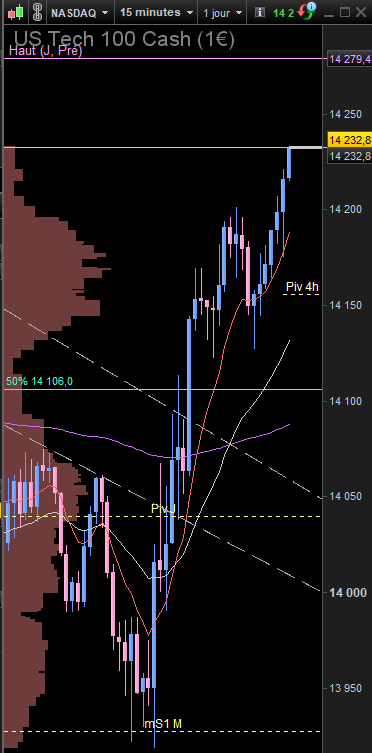372x753 pixels.
Task: Open the candlestick chart style icon
Action: click(16, 12)
